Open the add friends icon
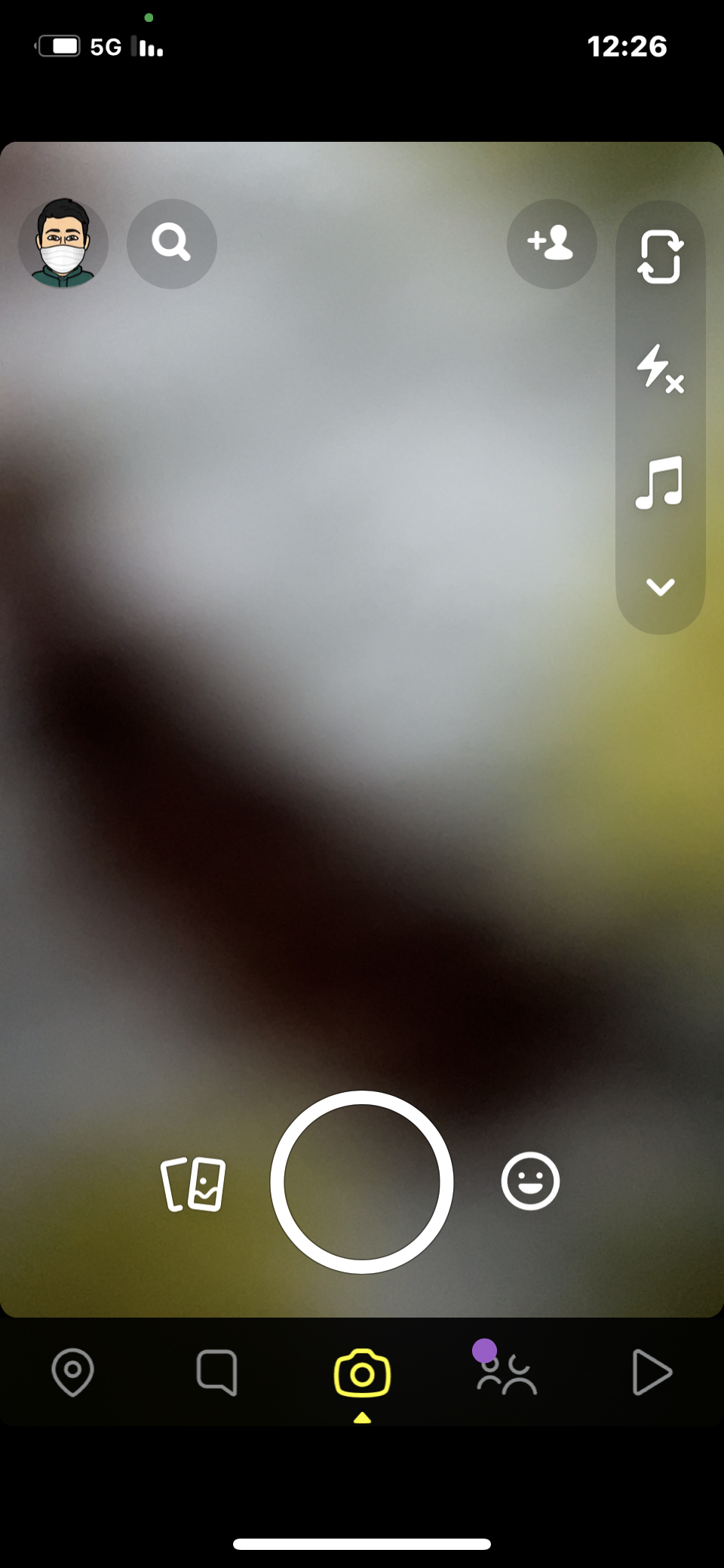This screenshot has width=724, height=1568. (x=551, y=244)
